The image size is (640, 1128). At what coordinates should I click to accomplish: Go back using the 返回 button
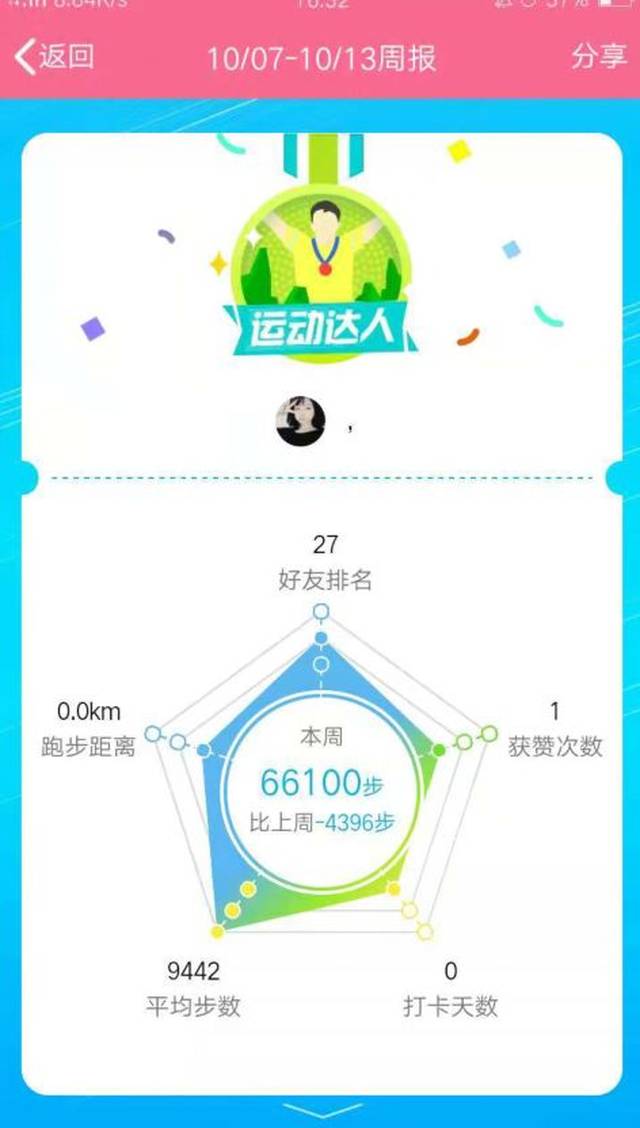55,57
